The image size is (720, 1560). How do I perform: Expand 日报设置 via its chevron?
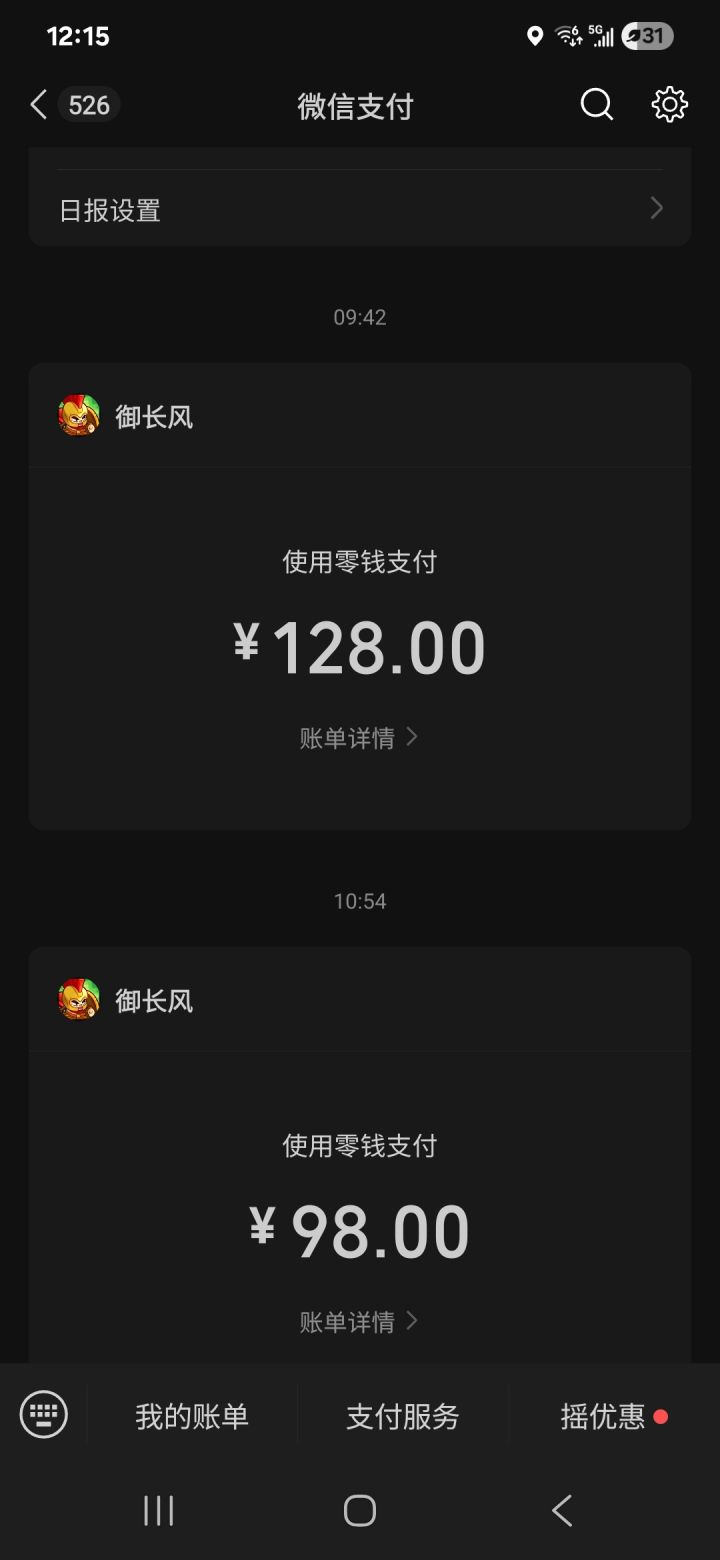(x=656, y=208)
